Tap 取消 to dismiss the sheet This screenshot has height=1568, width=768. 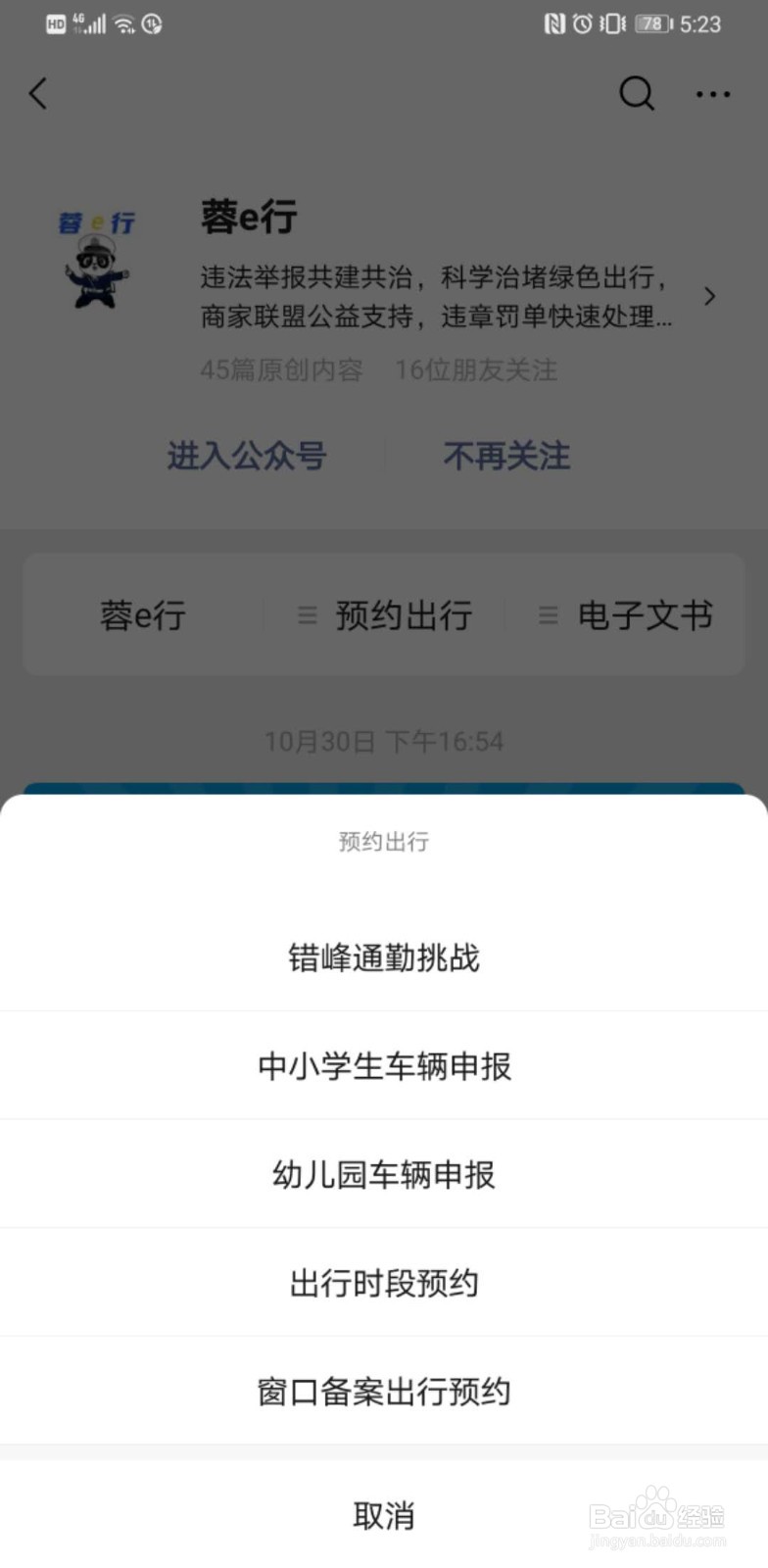tap(384, 1514)
